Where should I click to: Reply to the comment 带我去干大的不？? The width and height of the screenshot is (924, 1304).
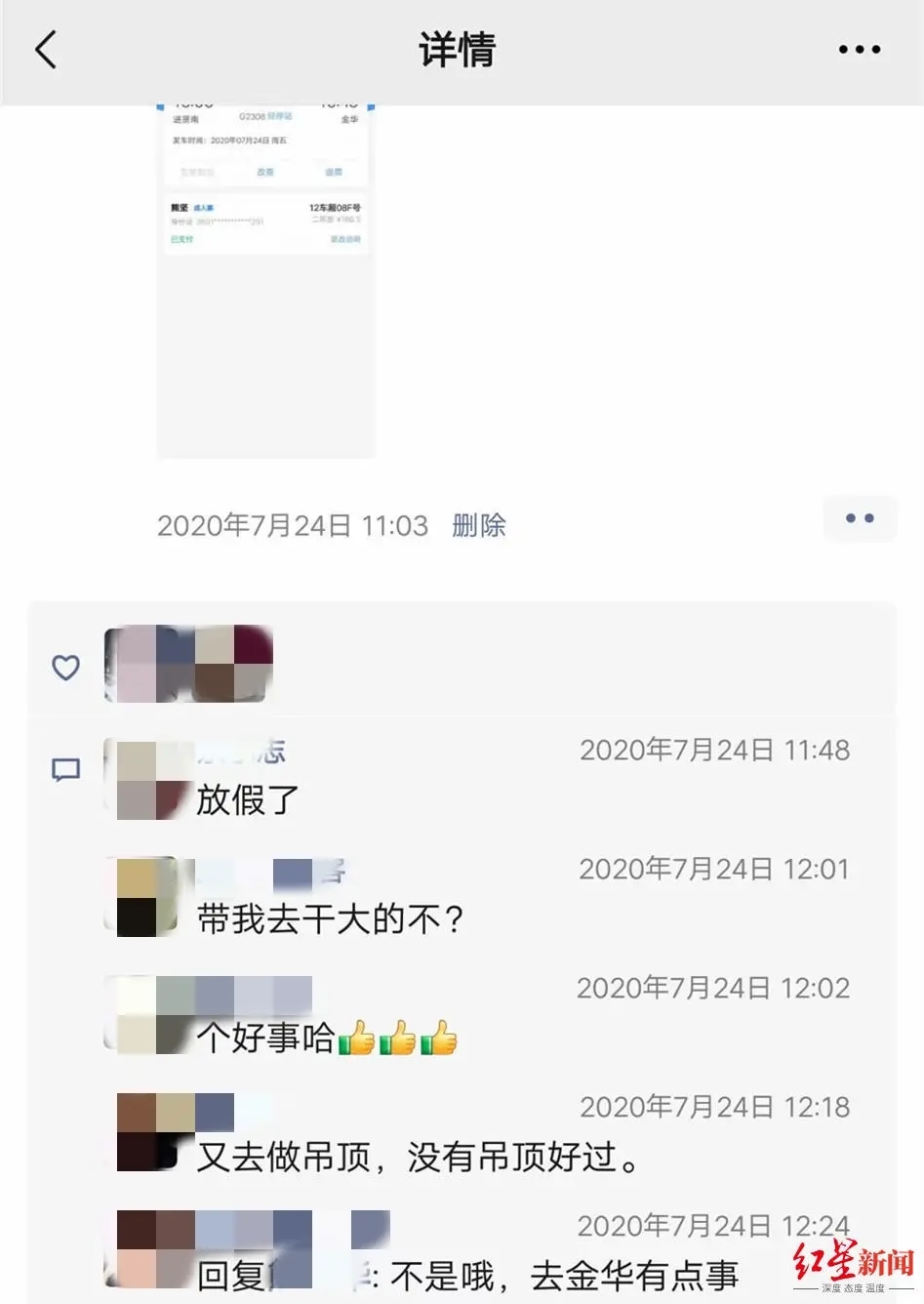click(x=330, y=919)
